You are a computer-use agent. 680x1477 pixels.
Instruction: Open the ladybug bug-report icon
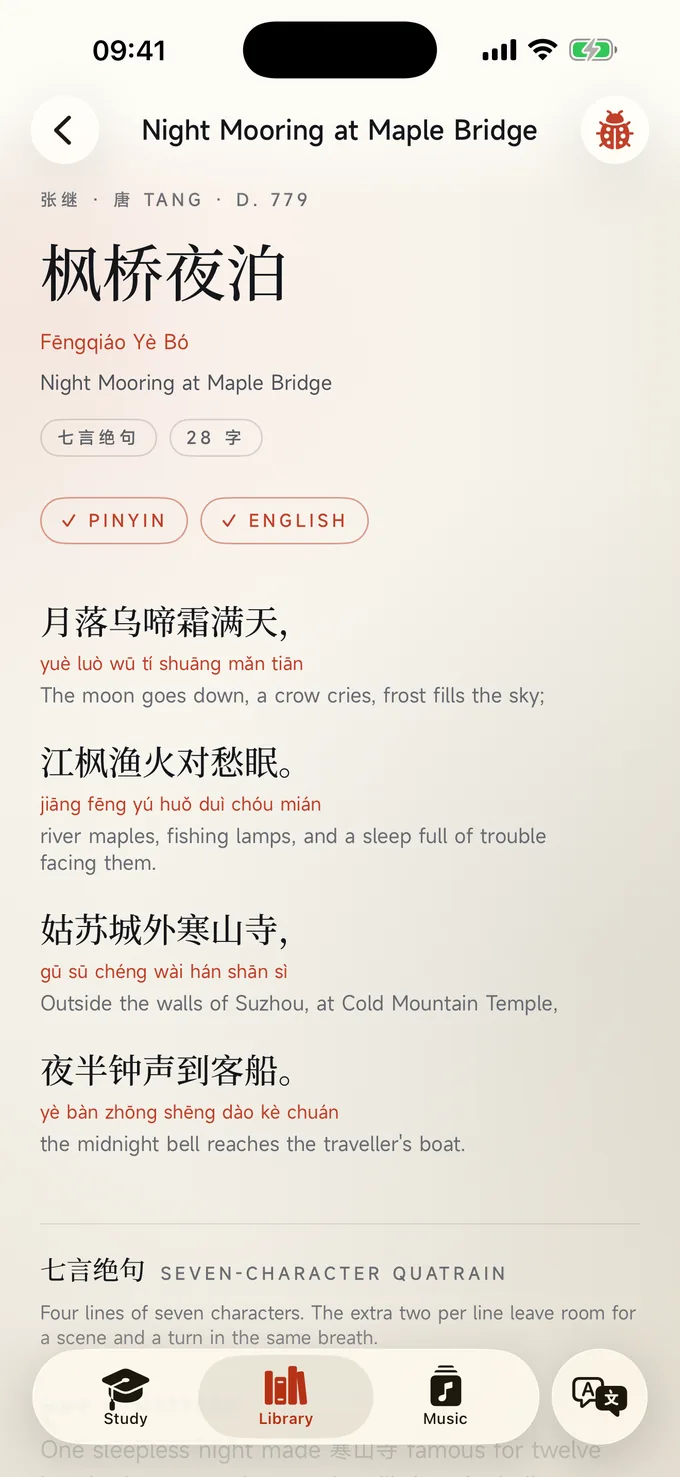tap(615, 130)
